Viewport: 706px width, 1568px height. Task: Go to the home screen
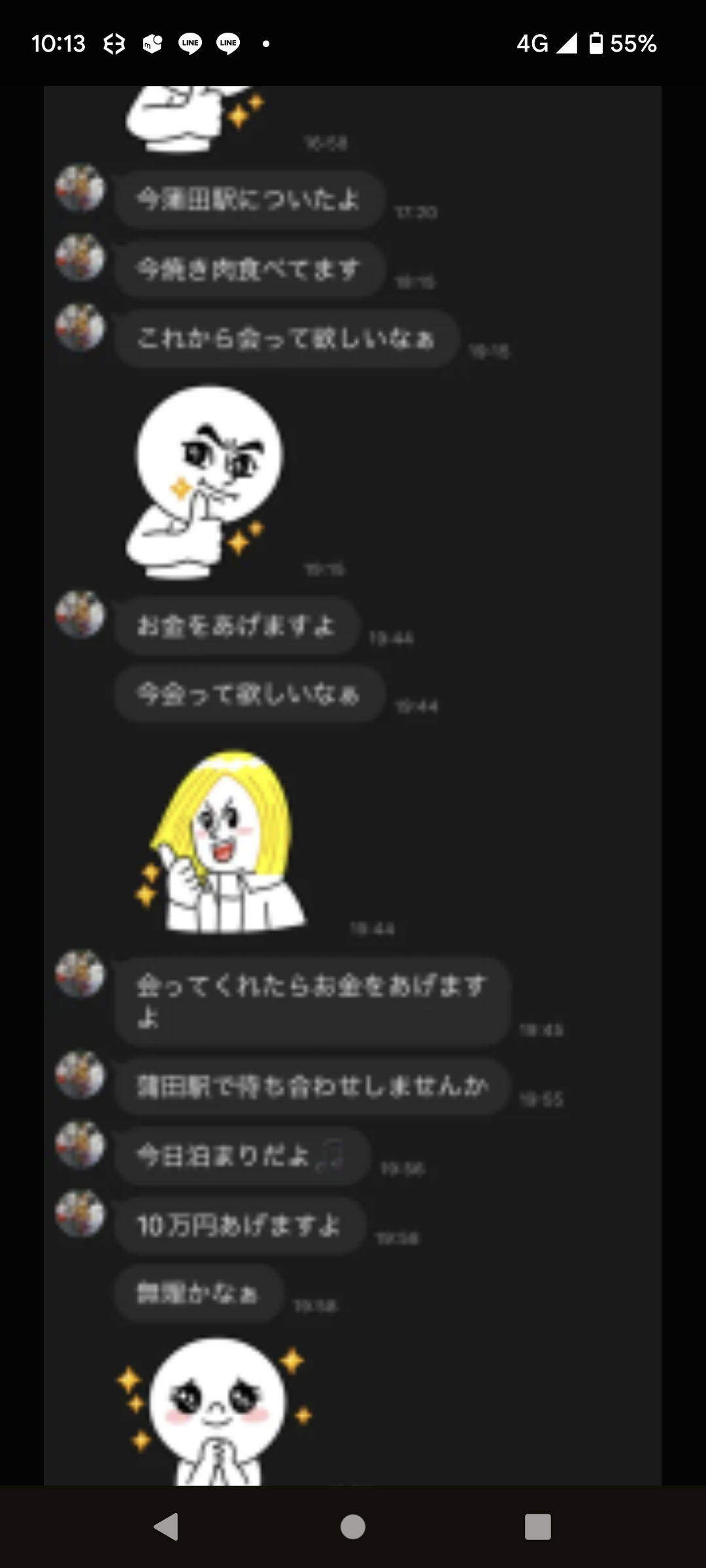(x=353, y=1527)
